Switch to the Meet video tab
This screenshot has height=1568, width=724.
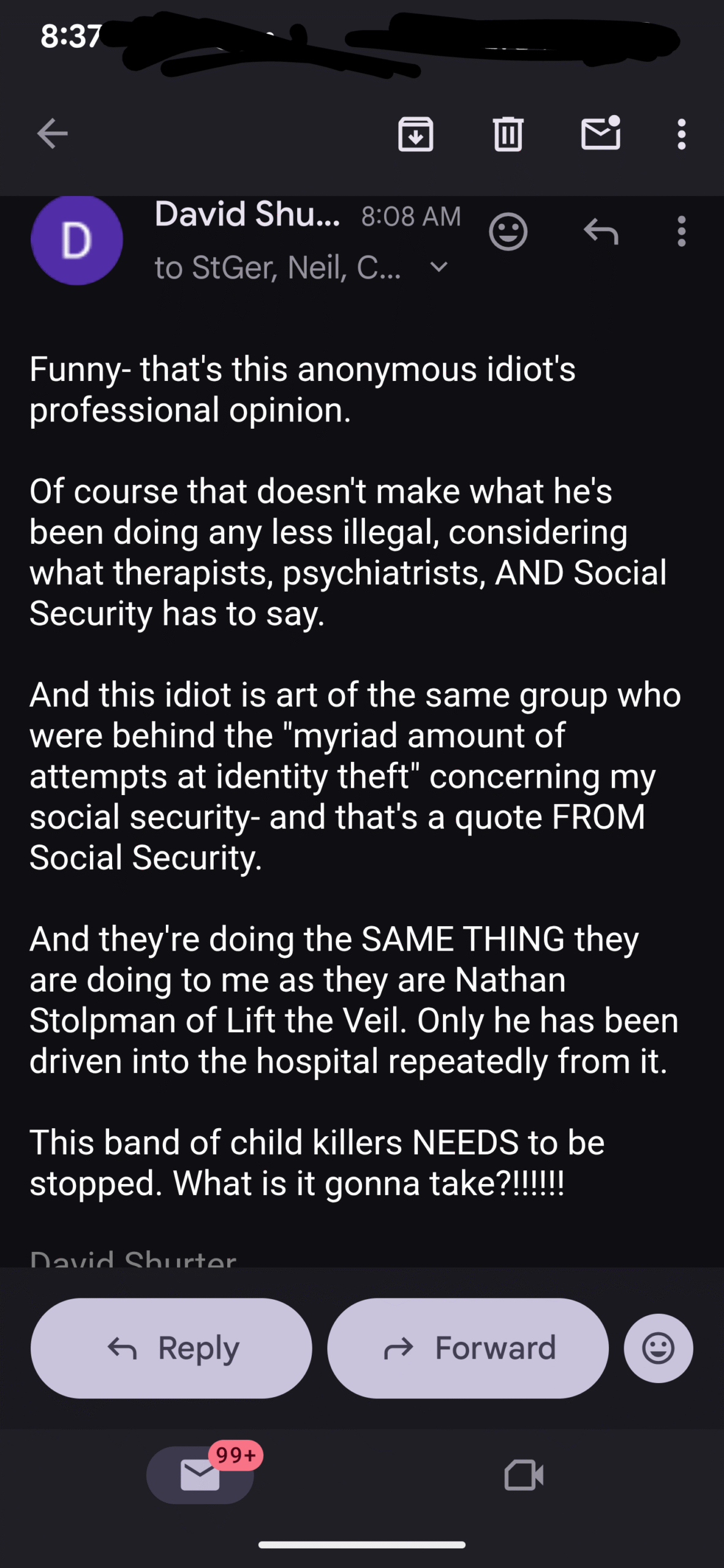pyautogui.click(x=524, y=1474)
